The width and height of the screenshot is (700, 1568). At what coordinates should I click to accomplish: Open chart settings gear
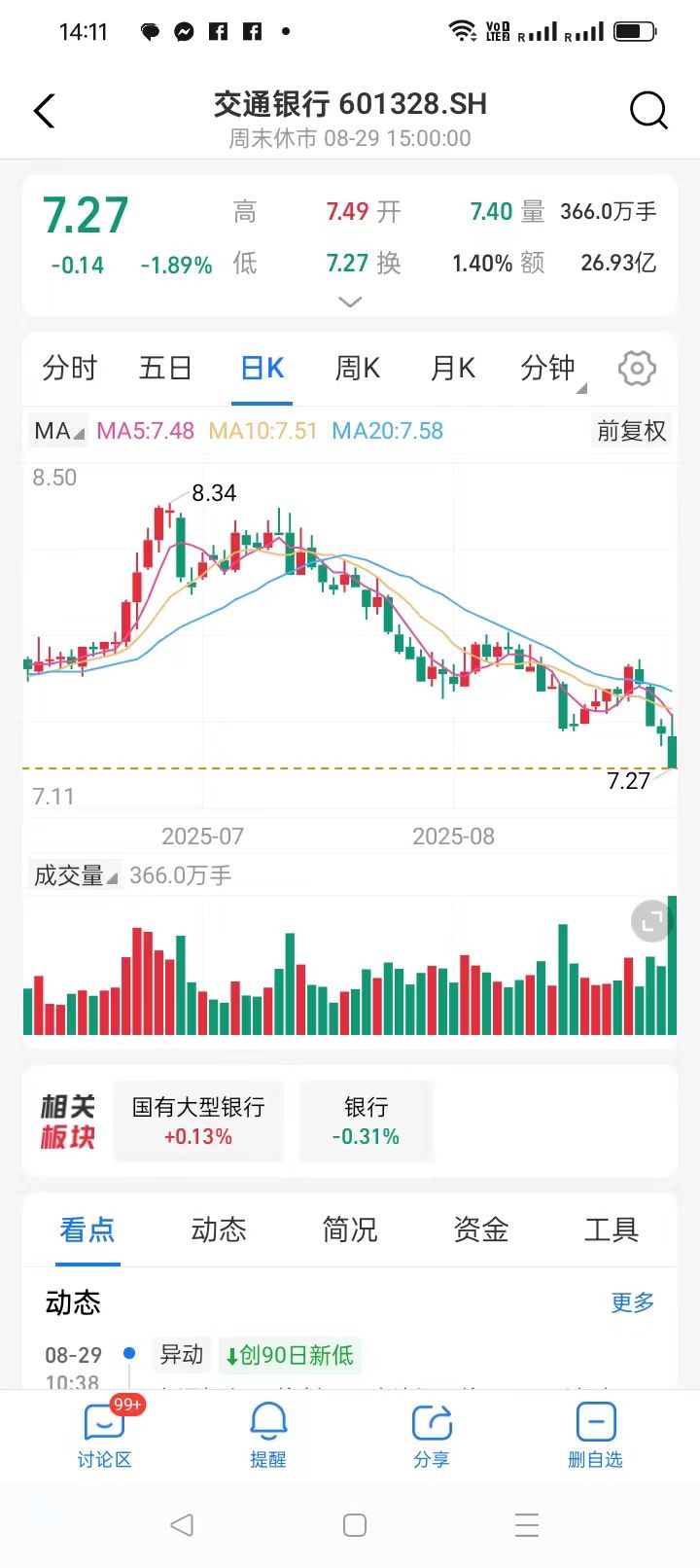click(x=637, y=369)
